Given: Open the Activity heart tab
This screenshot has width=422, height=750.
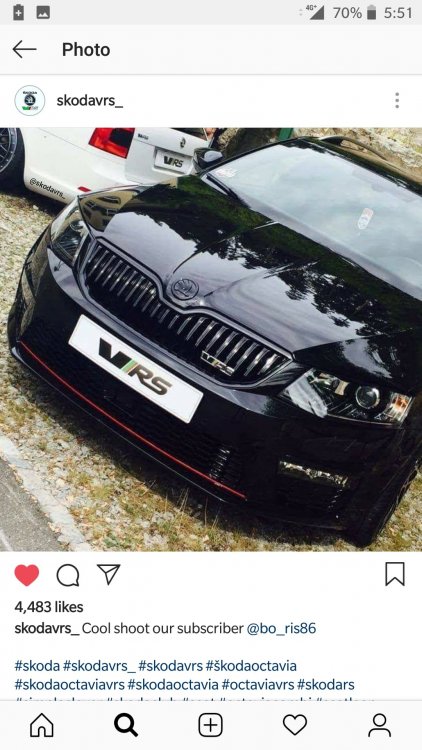Looking at the screenshot, I should click(x=295, y=725).
